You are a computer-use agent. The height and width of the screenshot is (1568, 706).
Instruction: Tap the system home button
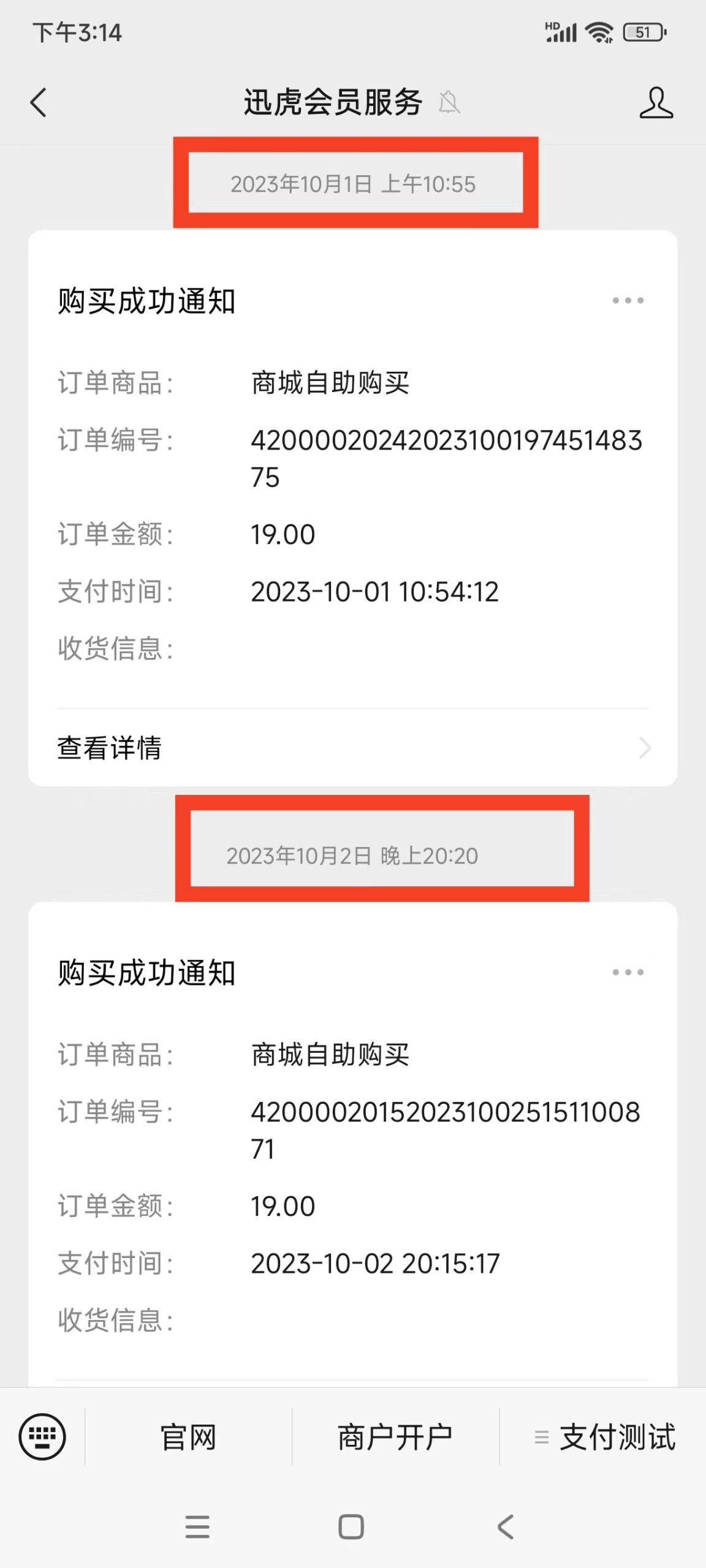pos(351,1527)
